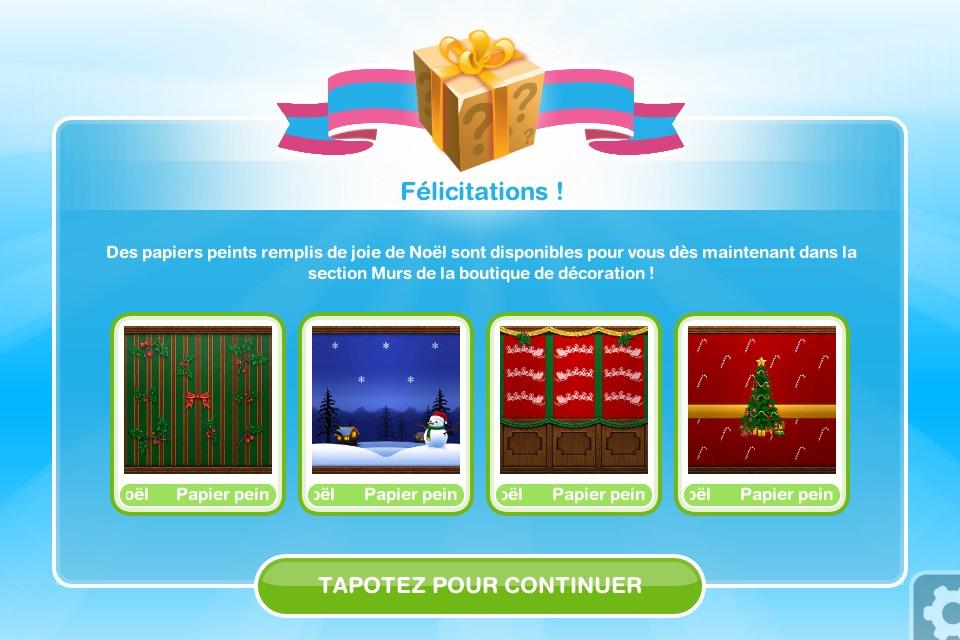Image resolution: width=960 pixels, height=640 pixels.
Task: Select the green striped holly wallpaper card
Action: 197,412
